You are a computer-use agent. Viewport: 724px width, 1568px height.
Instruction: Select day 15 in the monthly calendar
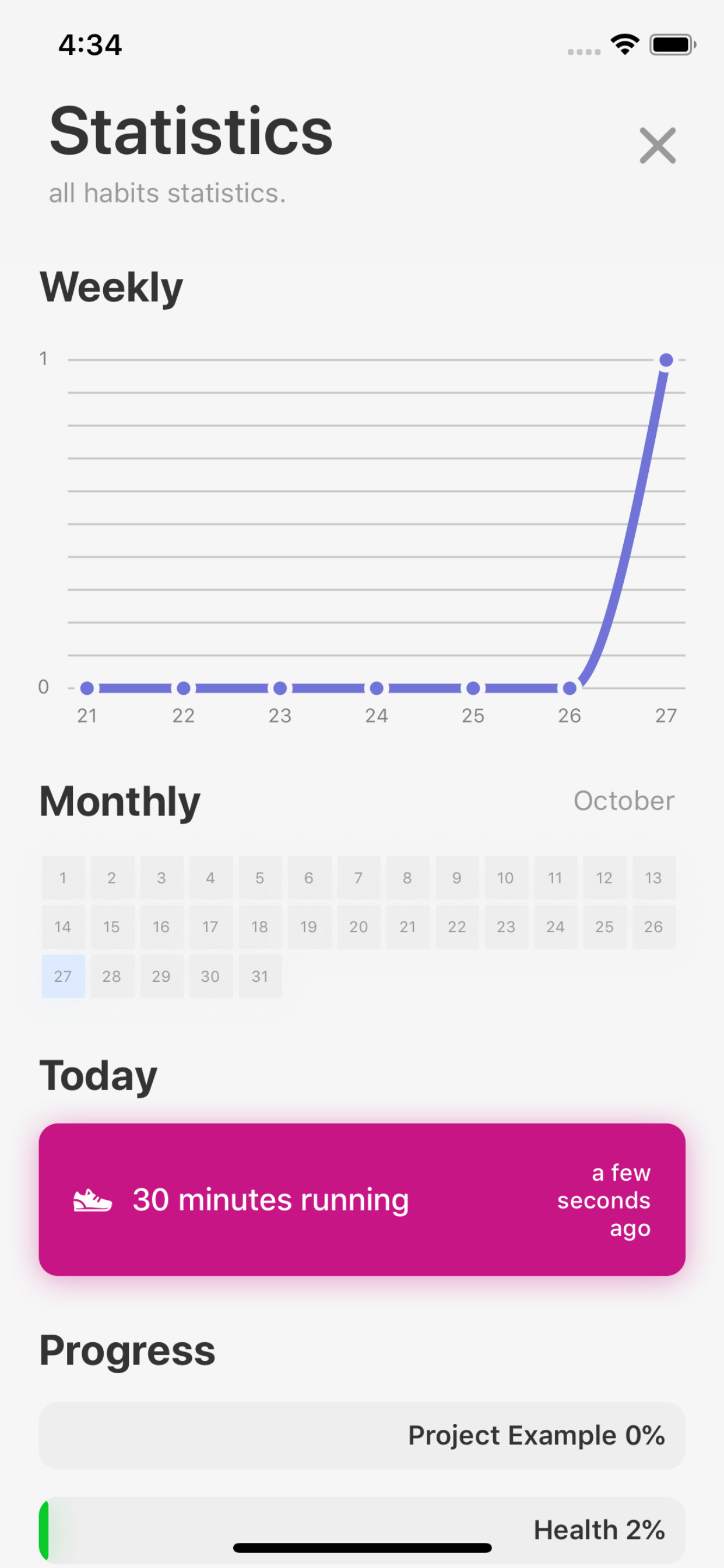[x=112, y=926]
